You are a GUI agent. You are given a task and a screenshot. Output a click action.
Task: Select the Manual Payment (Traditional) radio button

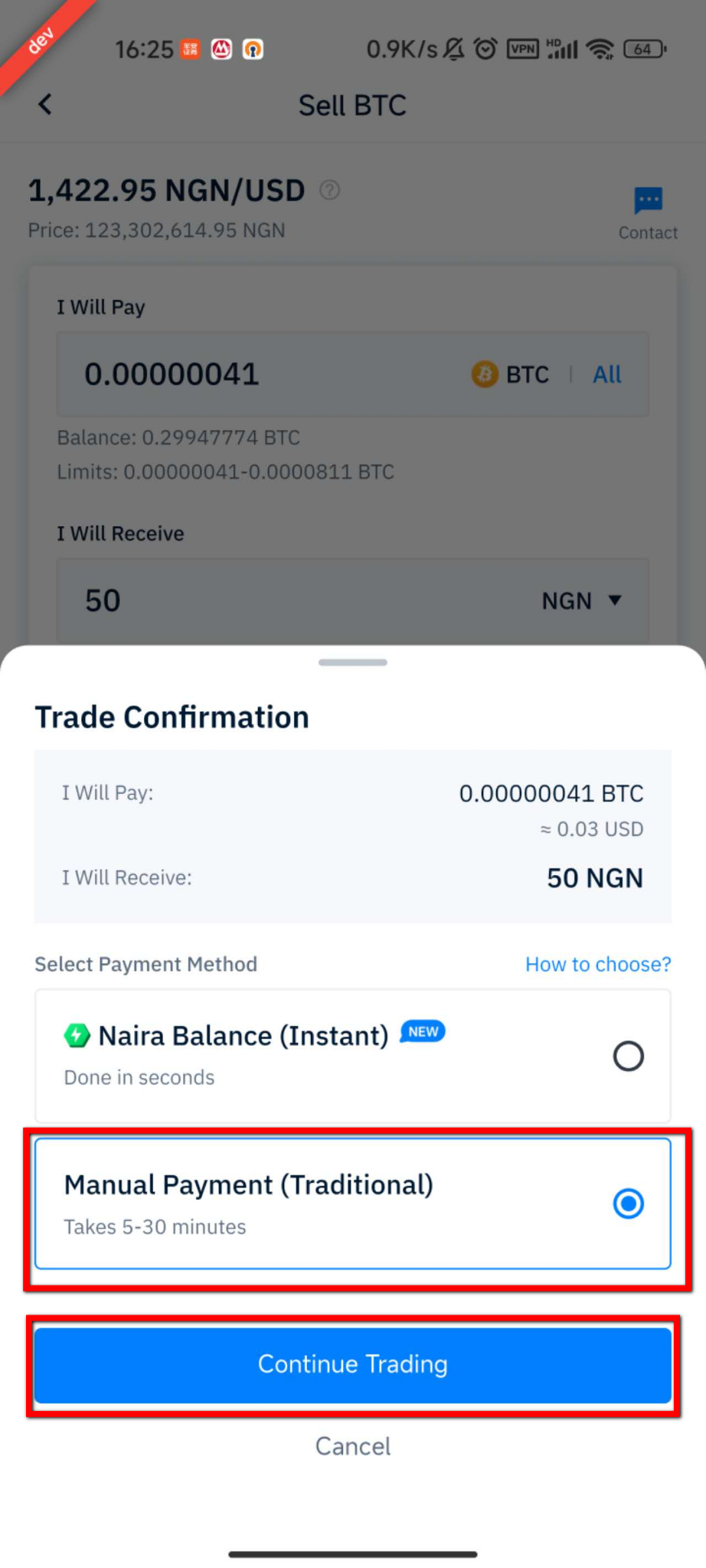pos(628,1204)
